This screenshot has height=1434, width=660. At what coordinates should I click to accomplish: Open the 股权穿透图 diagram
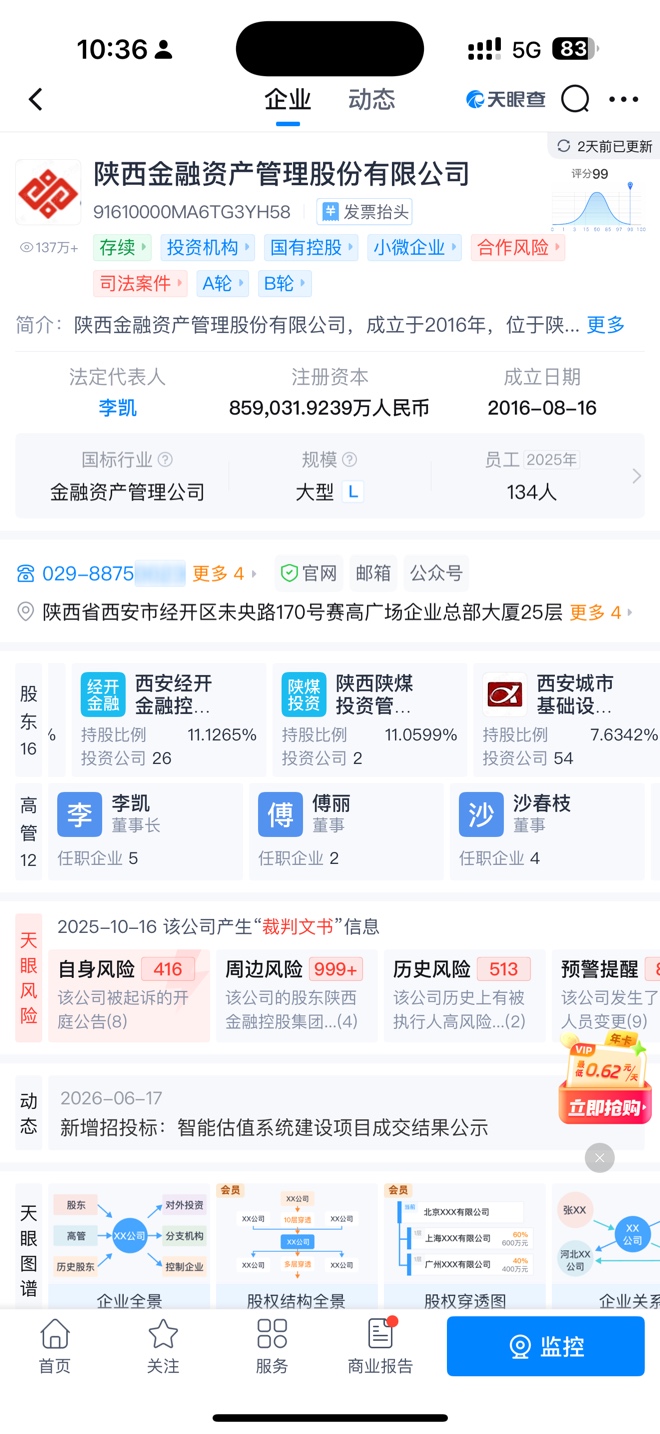(x=465, y=1247)
